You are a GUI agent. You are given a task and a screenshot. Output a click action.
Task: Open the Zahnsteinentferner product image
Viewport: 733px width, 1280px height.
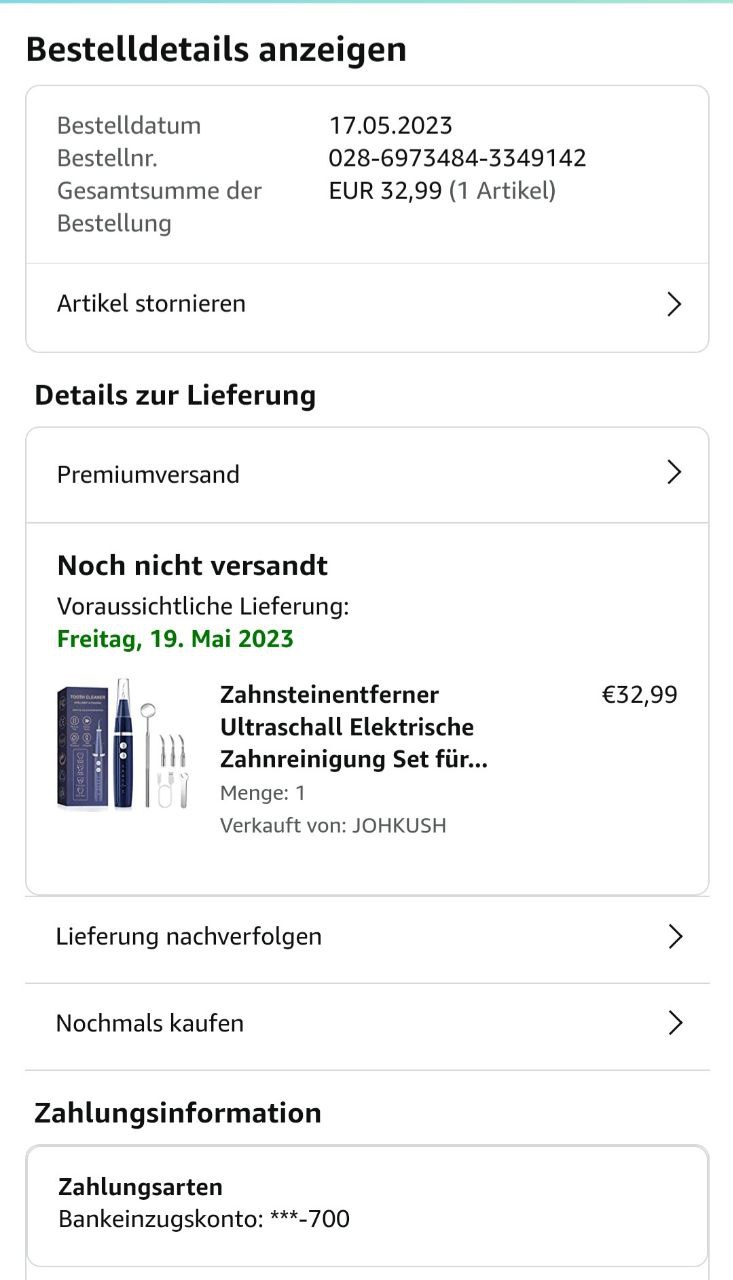pos(122,744)
